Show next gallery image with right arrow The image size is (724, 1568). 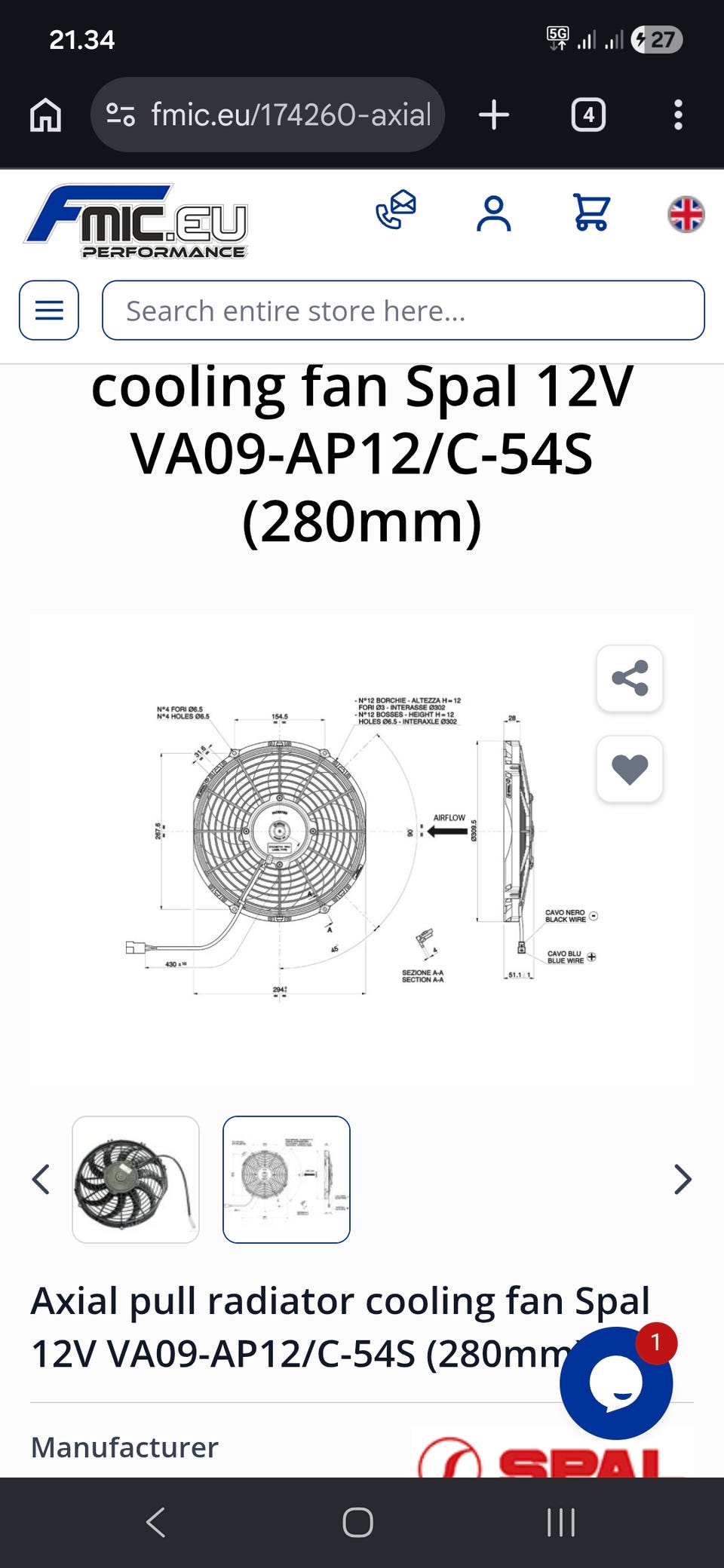pos(683,1180)
